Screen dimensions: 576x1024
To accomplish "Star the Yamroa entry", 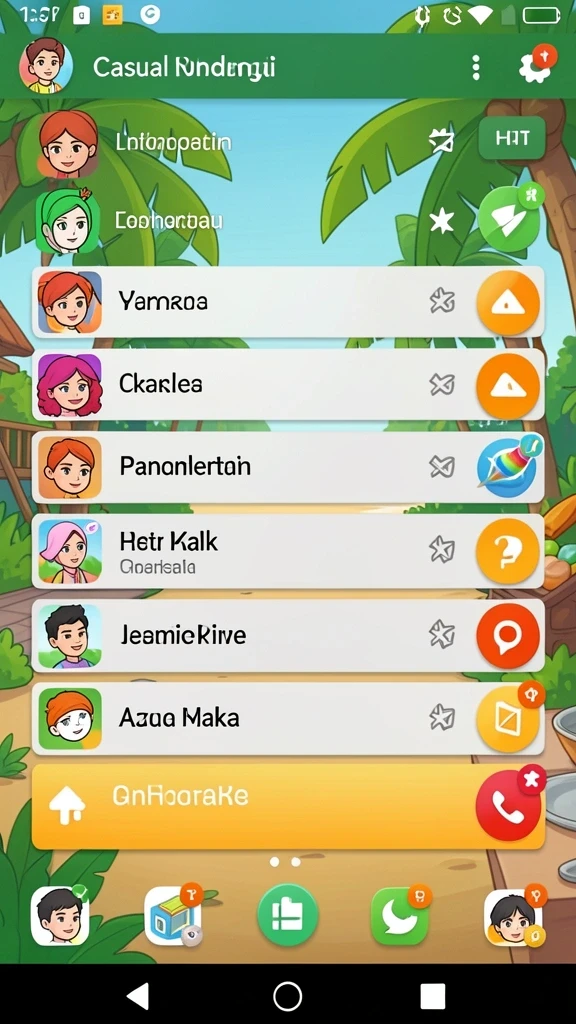I will click(x=442, y=301).
